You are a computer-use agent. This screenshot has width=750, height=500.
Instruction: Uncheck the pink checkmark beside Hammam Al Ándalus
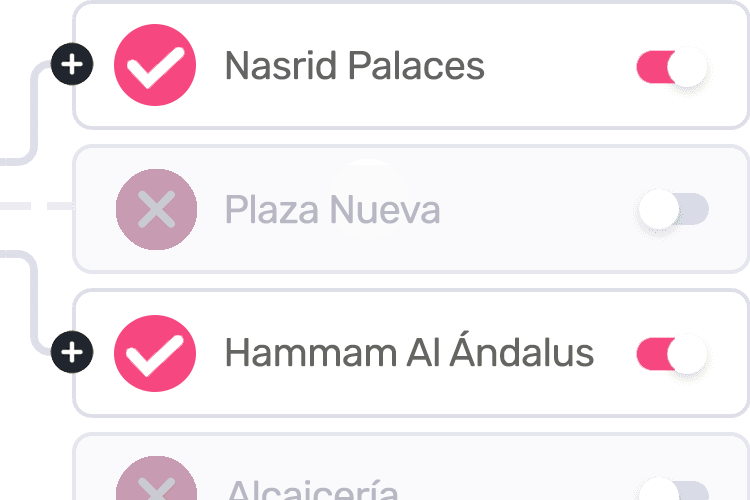[x=155, y=353]
